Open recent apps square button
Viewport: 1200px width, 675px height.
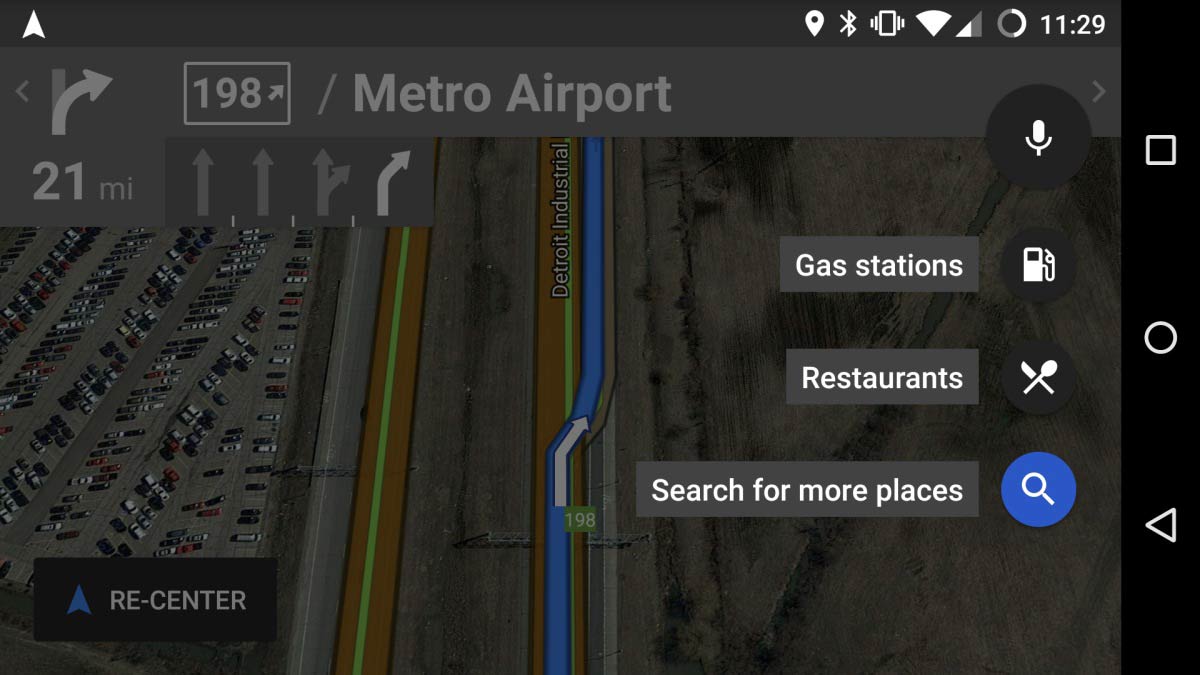(1160, 150)
